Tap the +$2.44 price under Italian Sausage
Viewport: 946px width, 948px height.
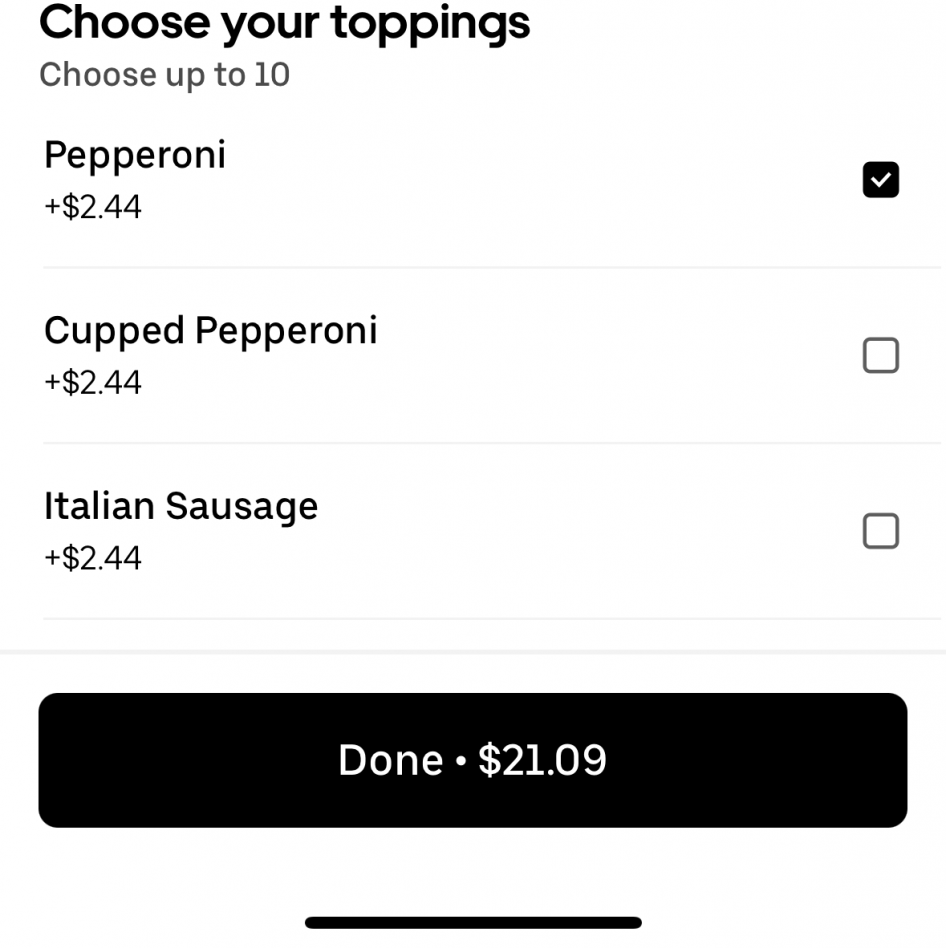click(x=91, y=560)
